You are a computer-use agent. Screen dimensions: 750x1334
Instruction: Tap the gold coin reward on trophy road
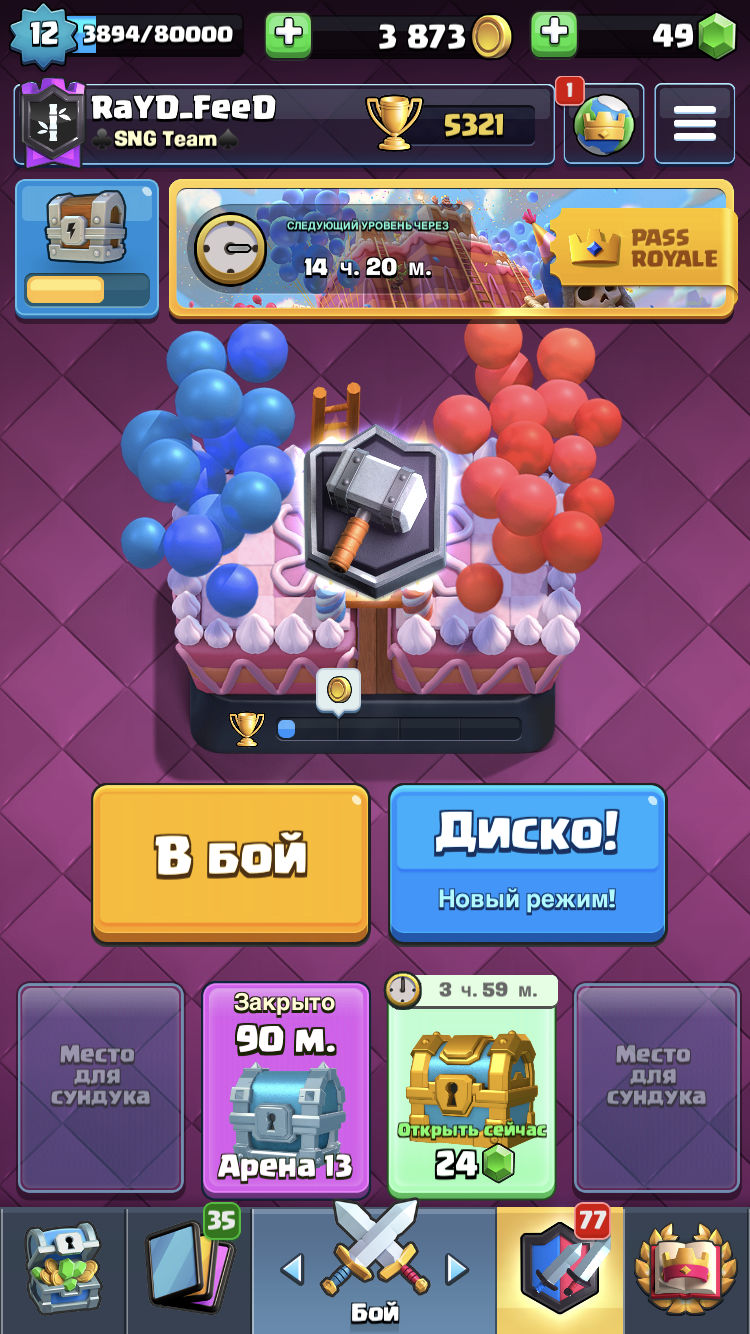339,691
